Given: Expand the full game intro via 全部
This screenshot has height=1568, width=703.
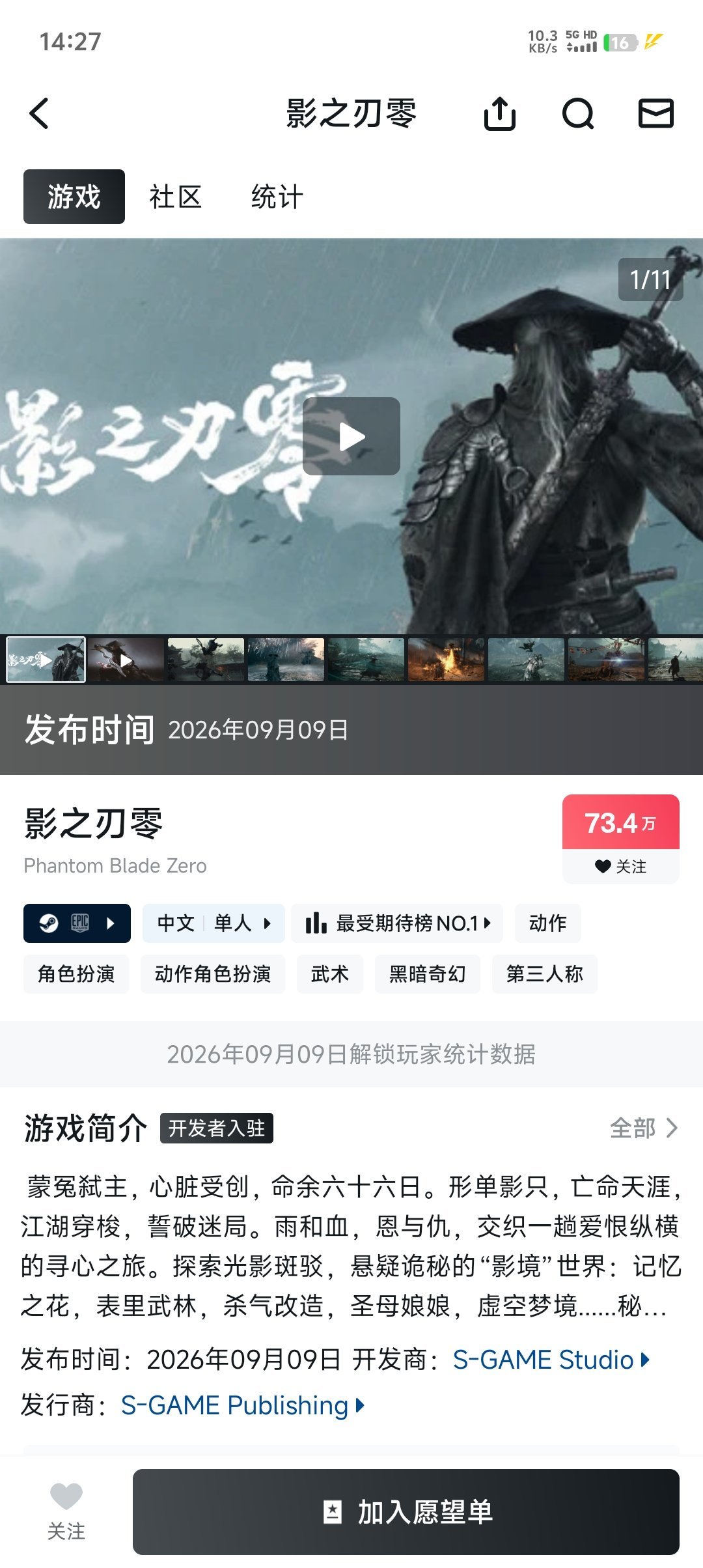Looking at the screenshot, I should (643, 1128).
